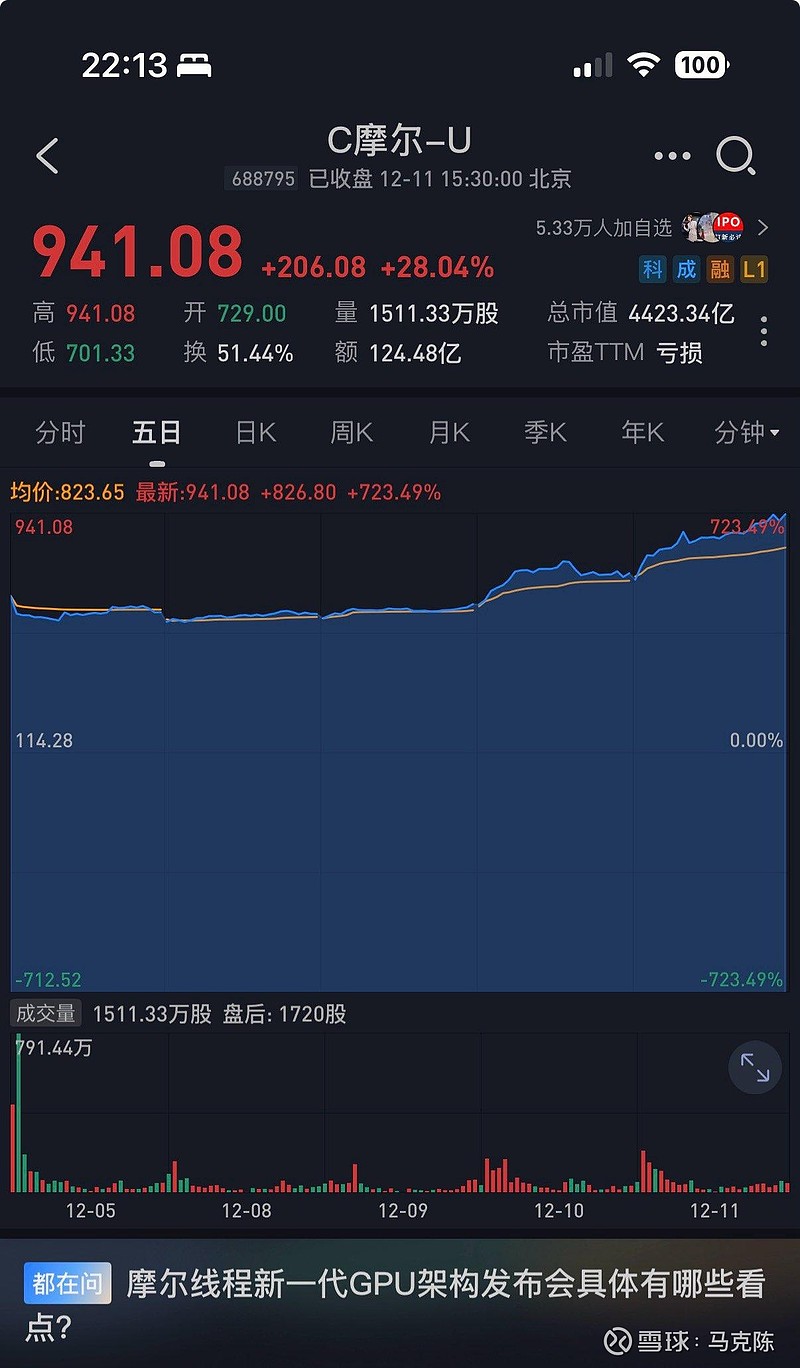
Task: Show the 周K chart
Action: tap(351, 432)
